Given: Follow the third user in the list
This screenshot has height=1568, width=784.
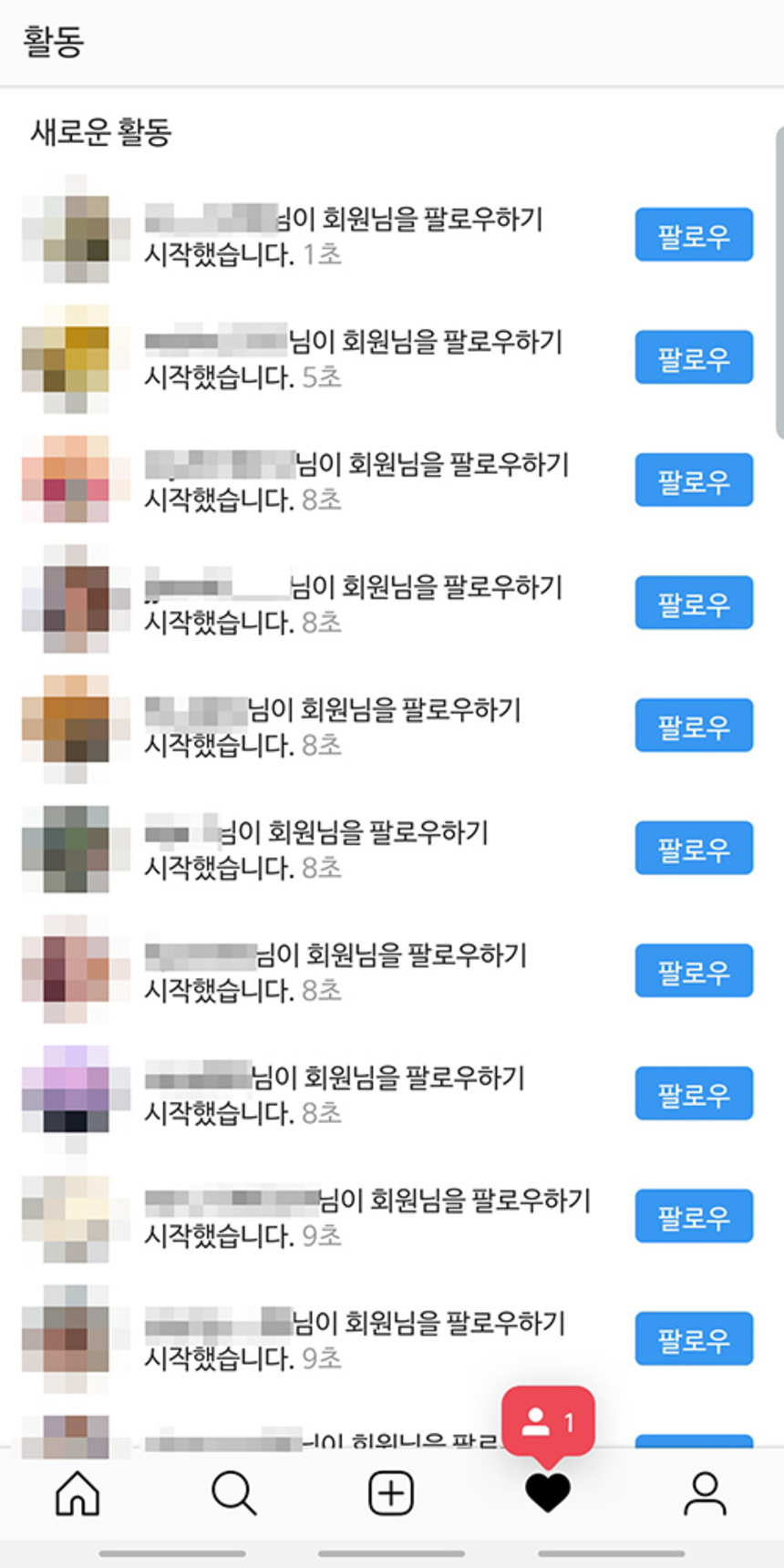Looking at the screenshot, I should pyautogui.click(x=694, y=480).
